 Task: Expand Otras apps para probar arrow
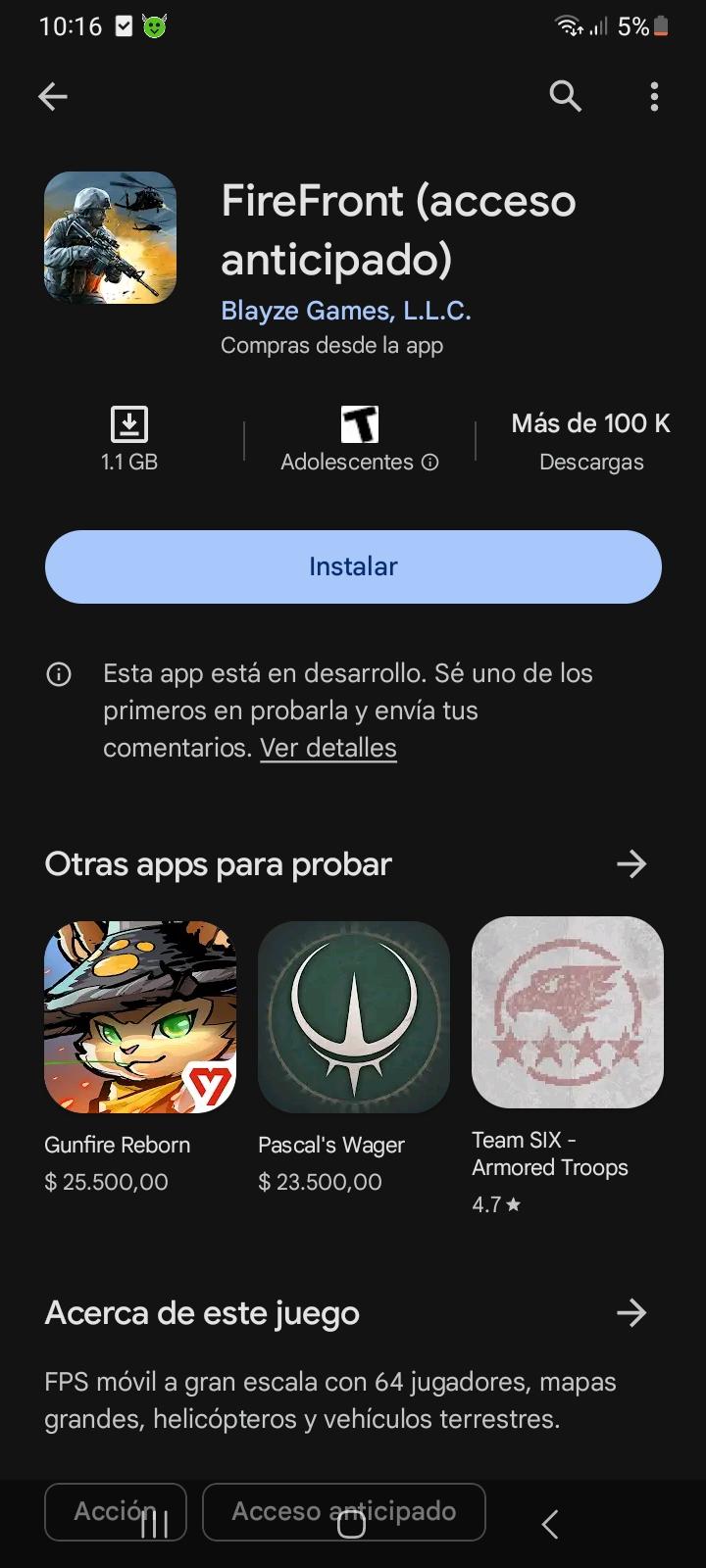click(631, 863)
